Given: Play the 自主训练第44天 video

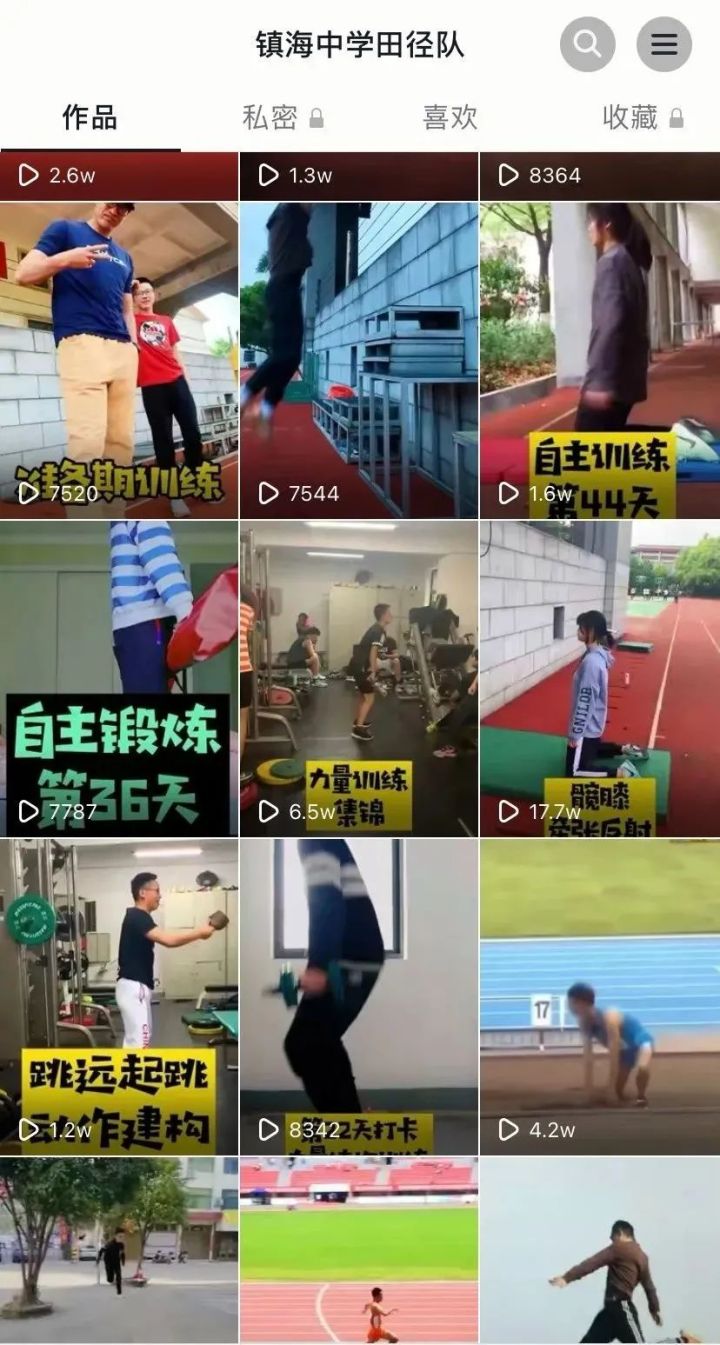Looking at the screenshot, I should coord(600,360).
